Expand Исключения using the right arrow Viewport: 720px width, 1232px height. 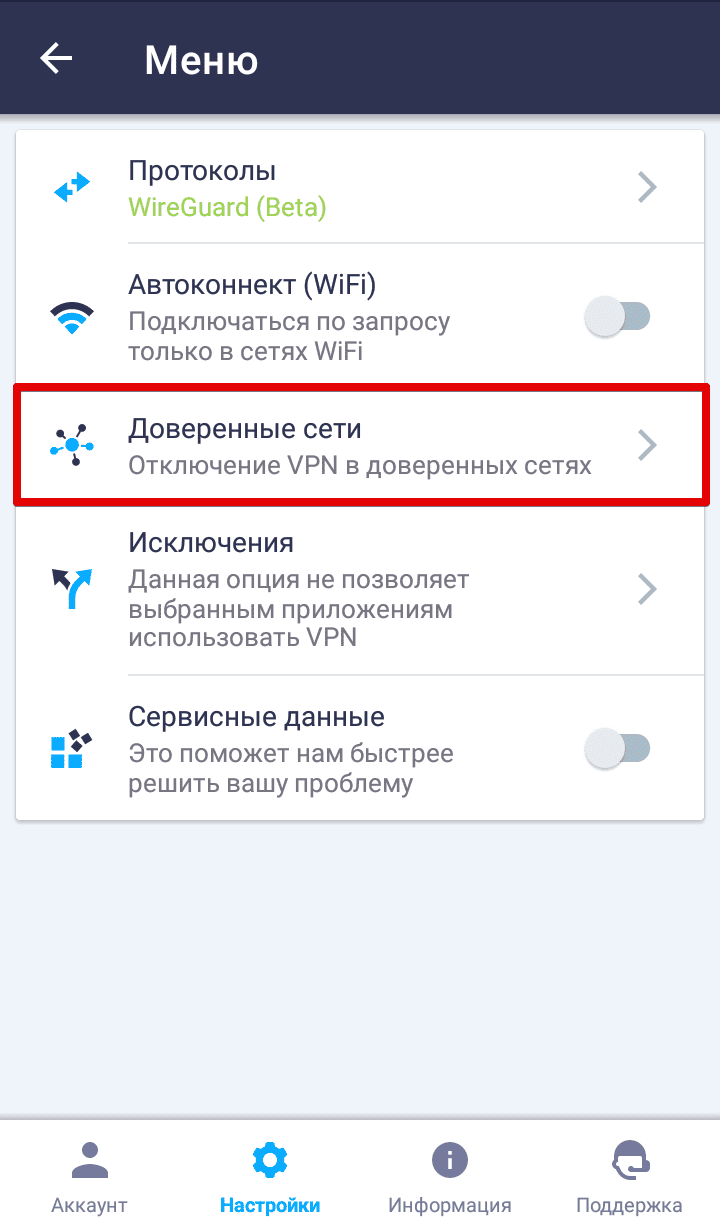tap(647, 589)
